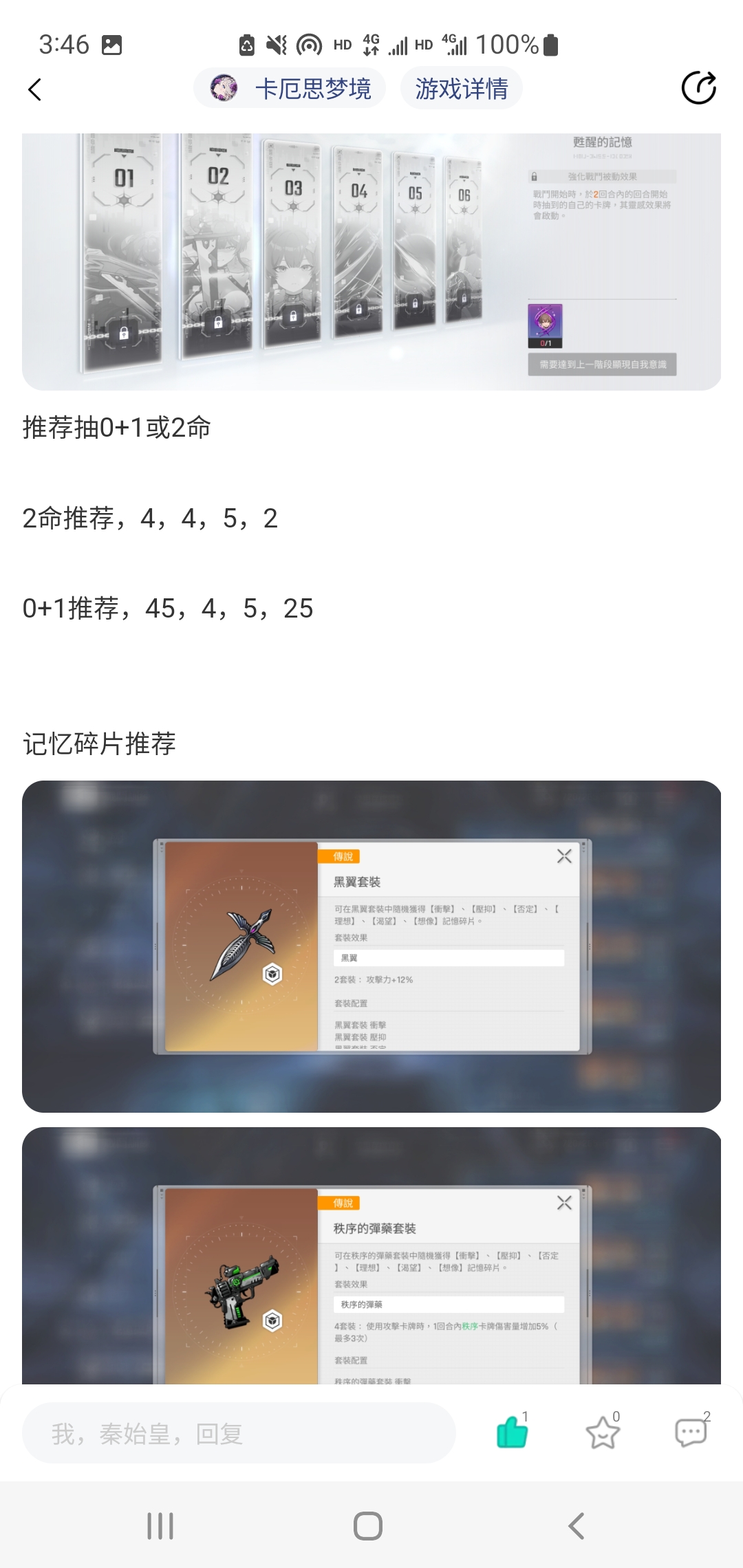This screenshot has height=1568, width=743.
Task: Like this post with the thumbs-up
Action: coord(512,1433)
